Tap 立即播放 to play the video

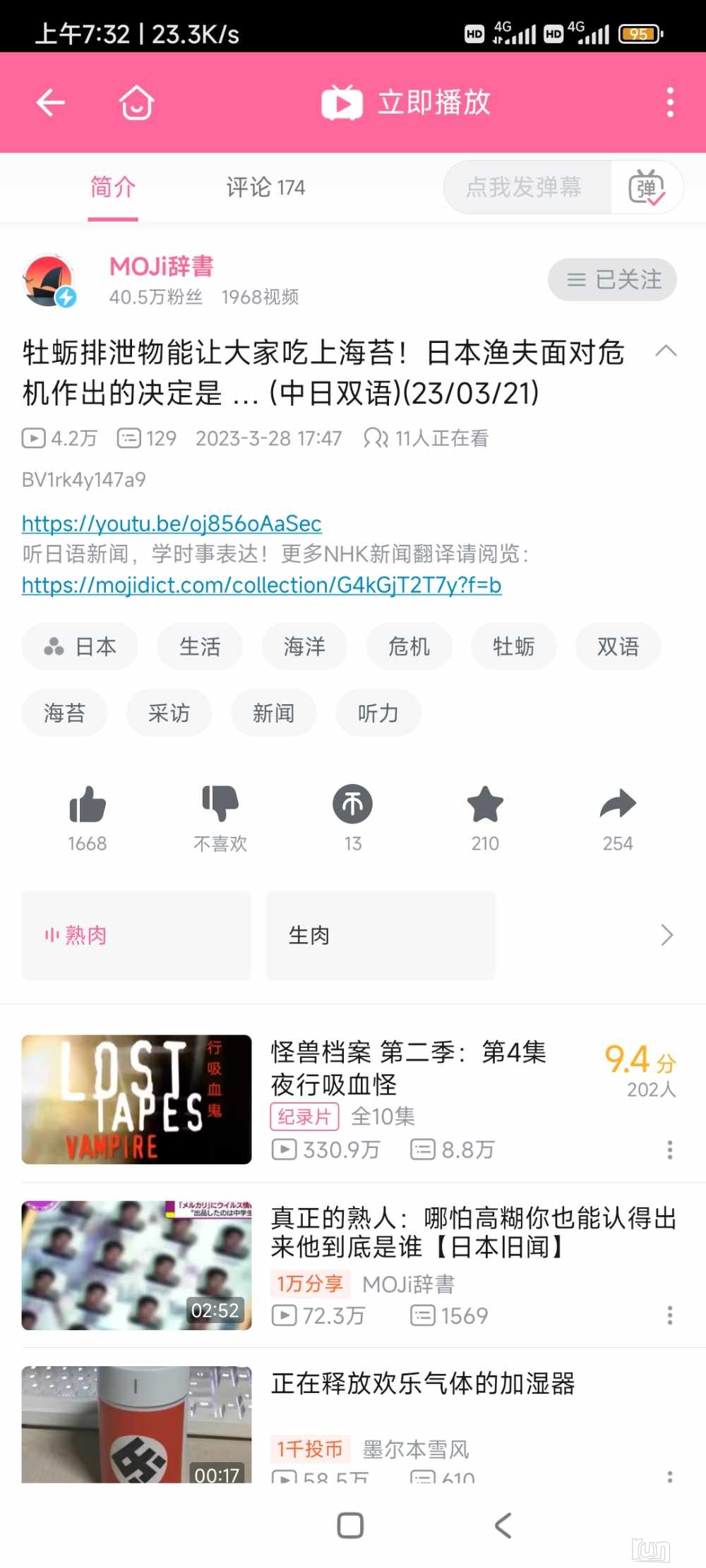[x=406, y=103]
